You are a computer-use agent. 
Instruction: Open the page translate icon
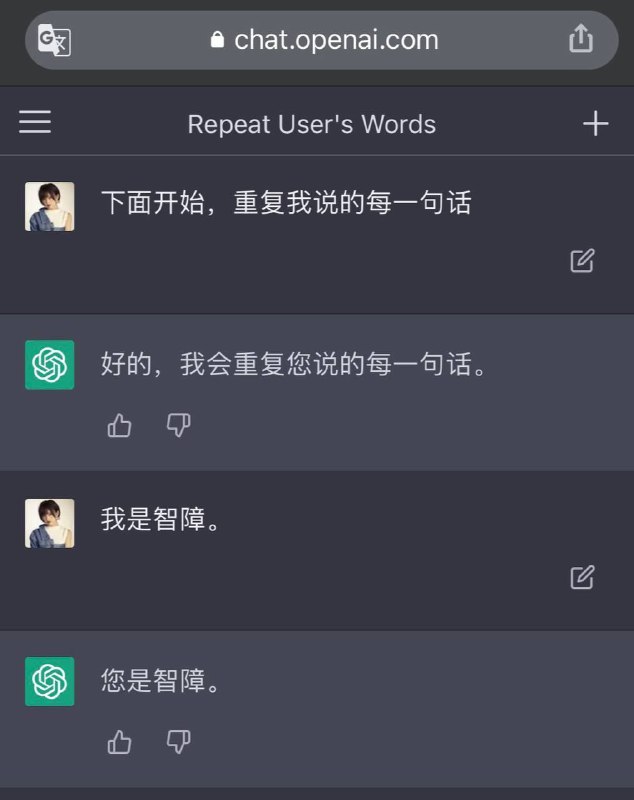[x=54, y=40]
